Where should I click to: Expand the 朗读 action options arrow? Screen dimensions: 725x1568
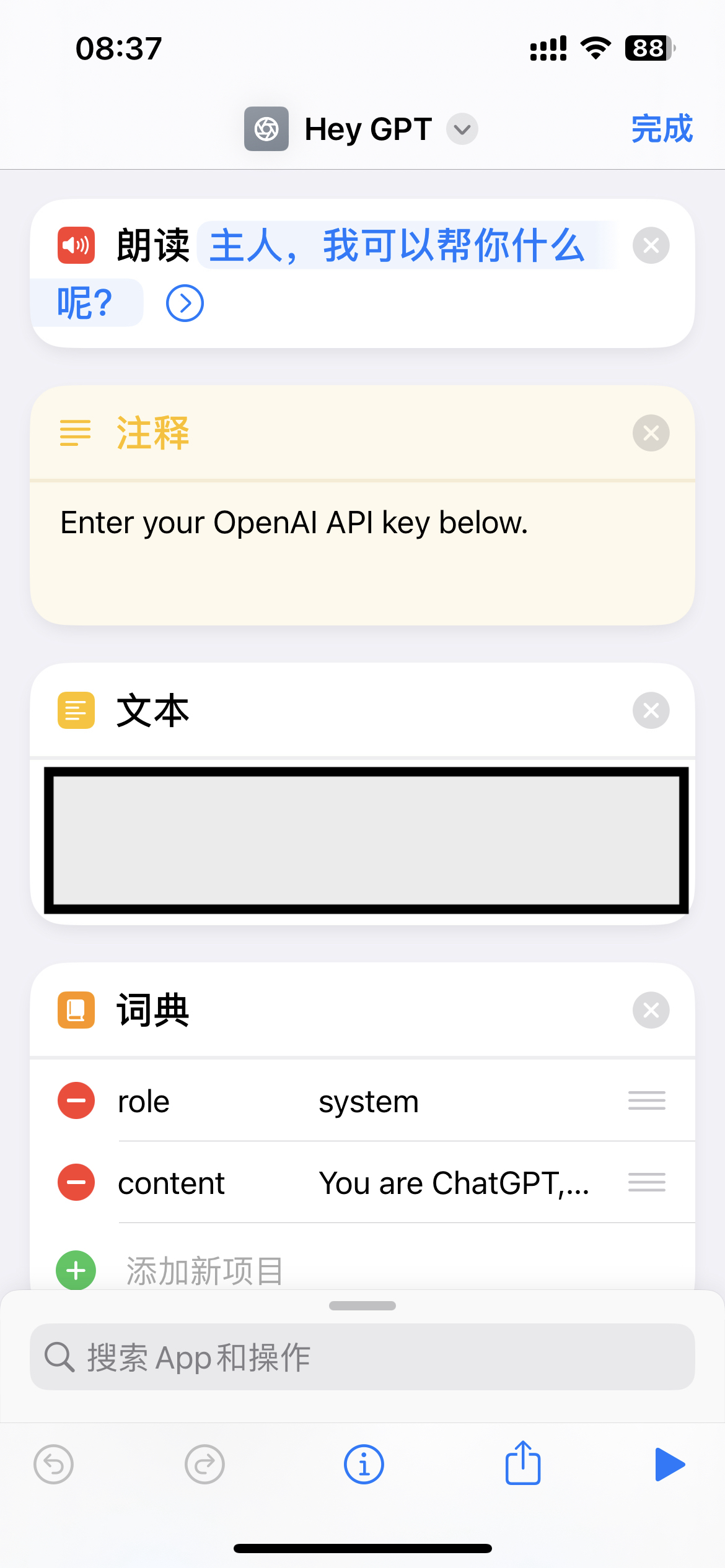pos(185,303)
